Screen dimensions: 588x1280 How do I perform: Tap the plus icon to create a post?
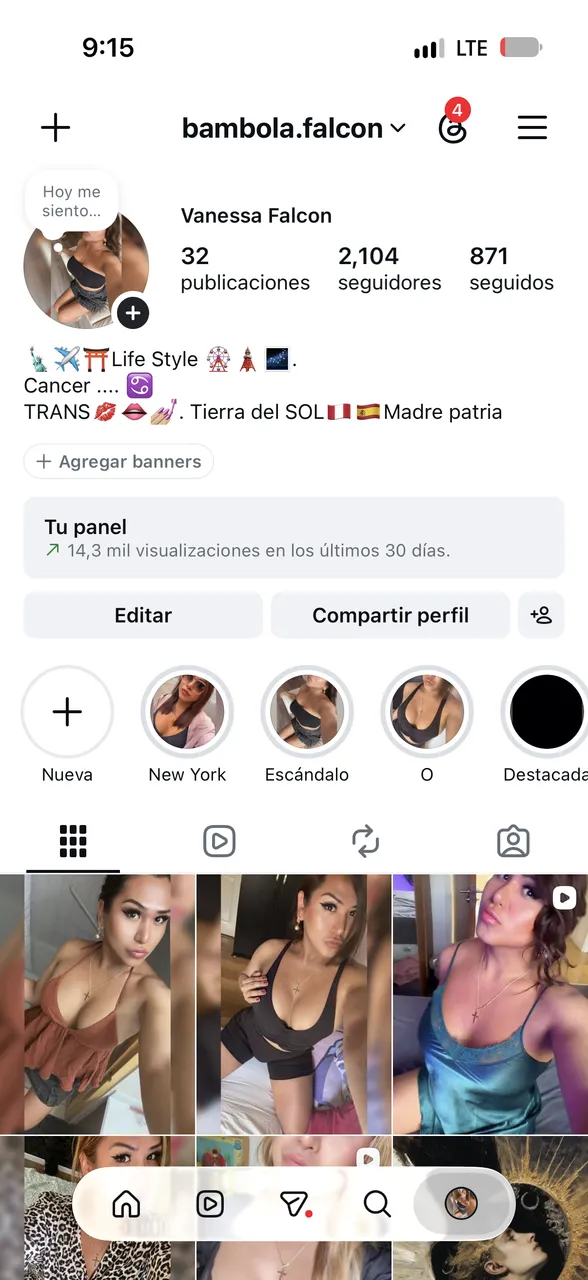coord(55,128)
